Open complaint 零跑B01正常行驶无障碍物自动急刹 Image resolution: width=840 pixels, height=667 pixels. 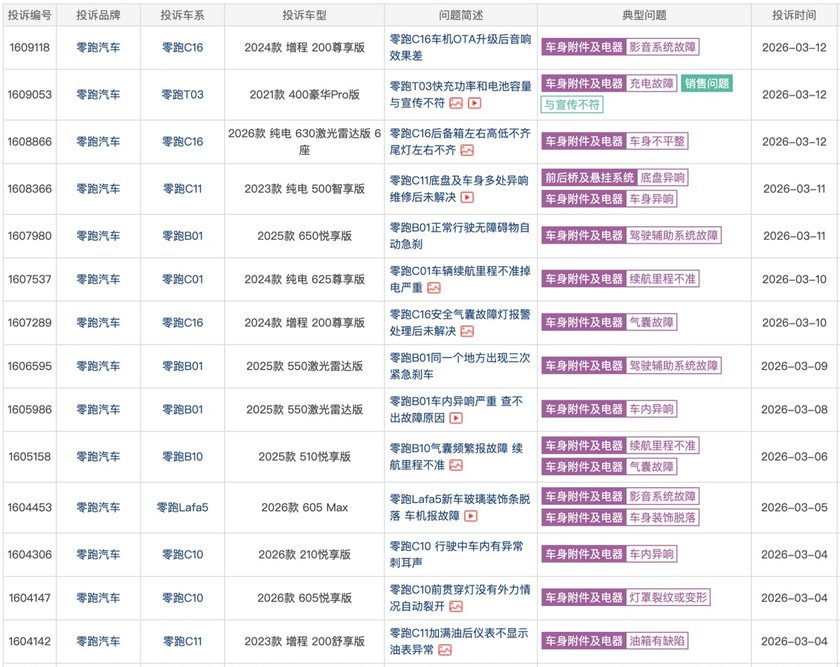tap(459, 227)
